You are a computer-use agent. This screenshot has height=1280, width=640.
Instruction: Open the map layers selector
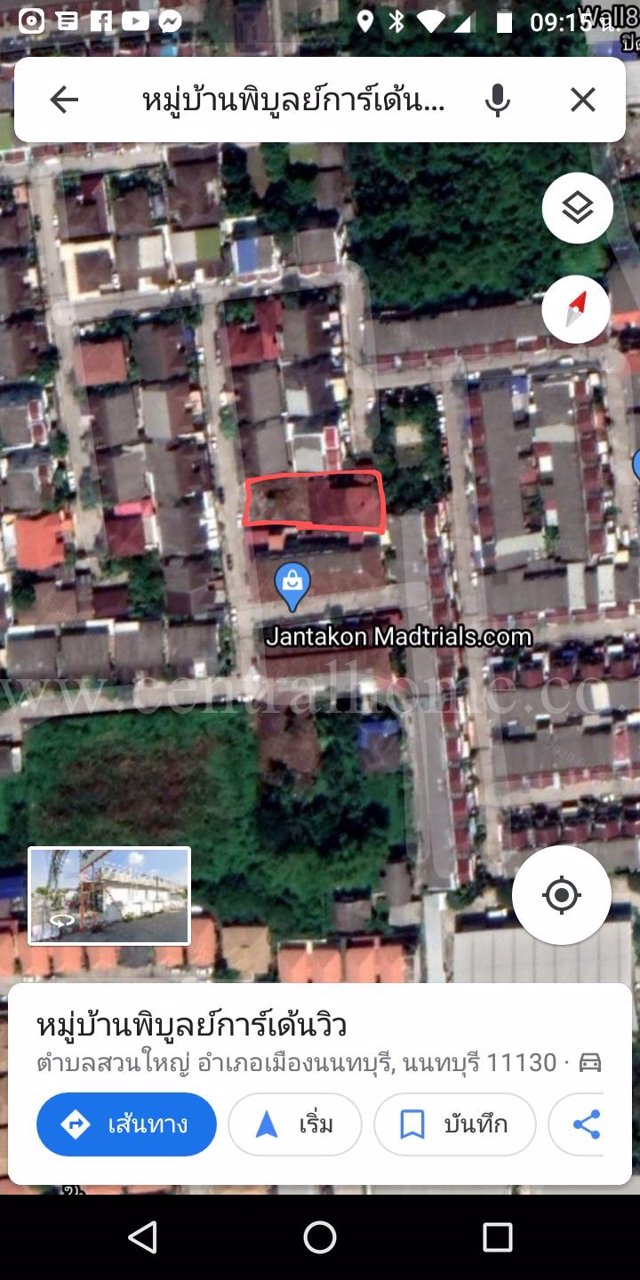(x=577, y=208)
